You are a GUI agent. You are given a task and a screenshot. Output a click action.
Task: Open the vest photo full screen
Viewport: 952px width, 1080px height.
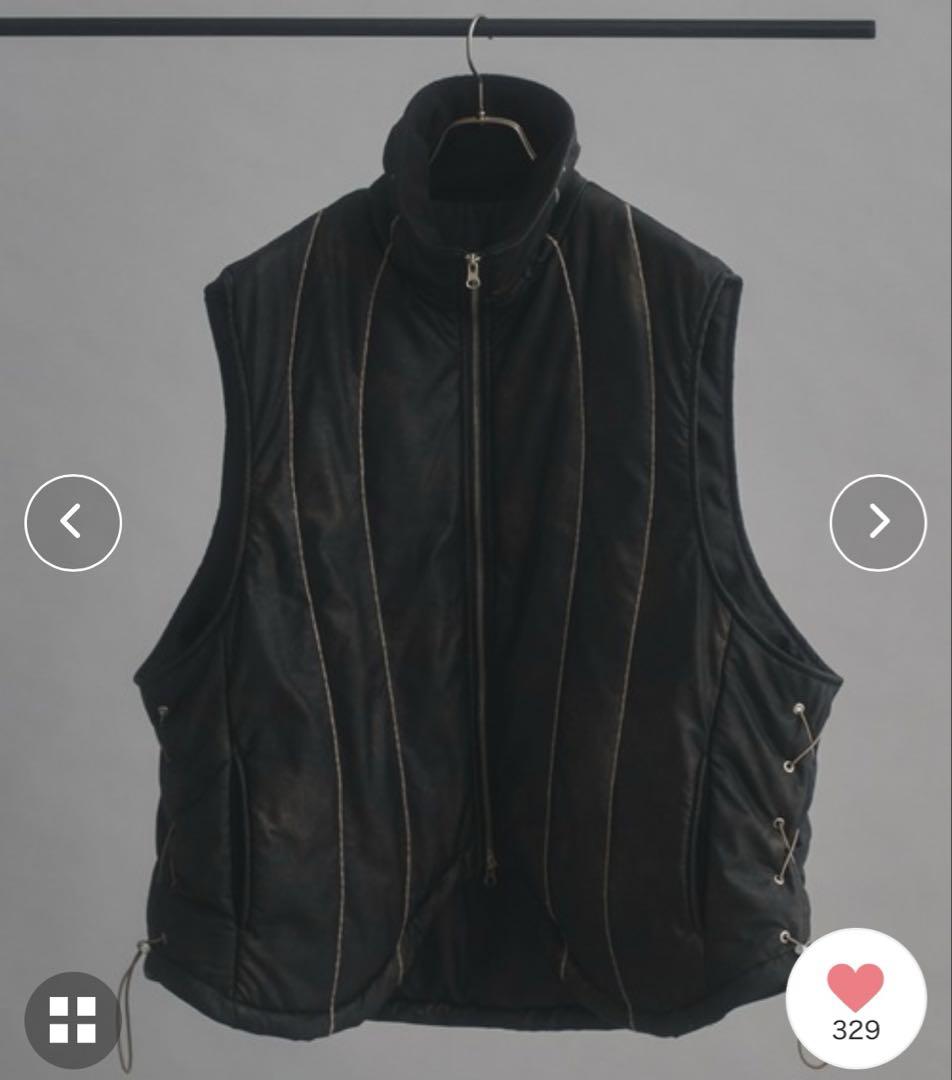click(x=476, y=560)
